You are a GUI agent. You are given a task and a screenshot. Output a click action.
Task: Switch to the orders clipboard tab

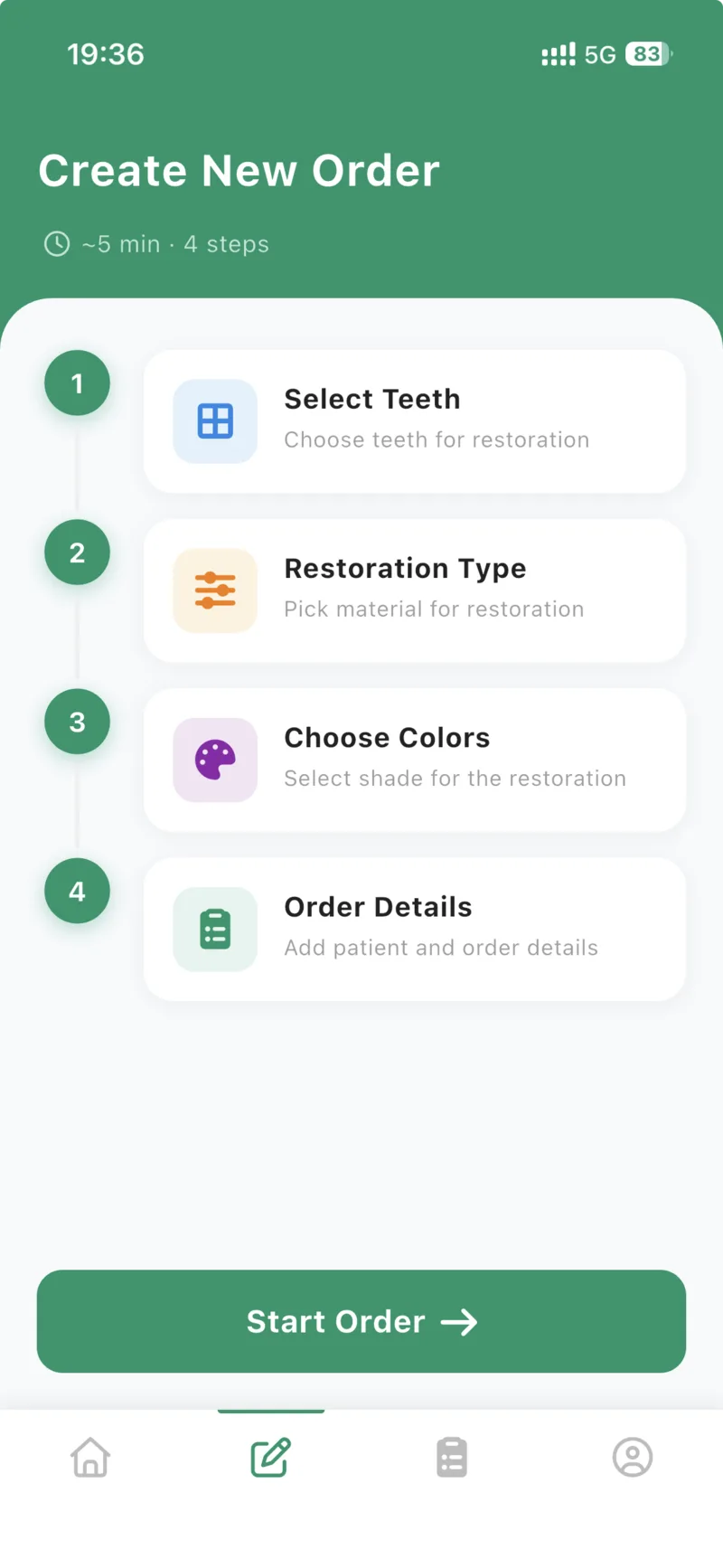pyautogui.click(x=452, y=1457)
